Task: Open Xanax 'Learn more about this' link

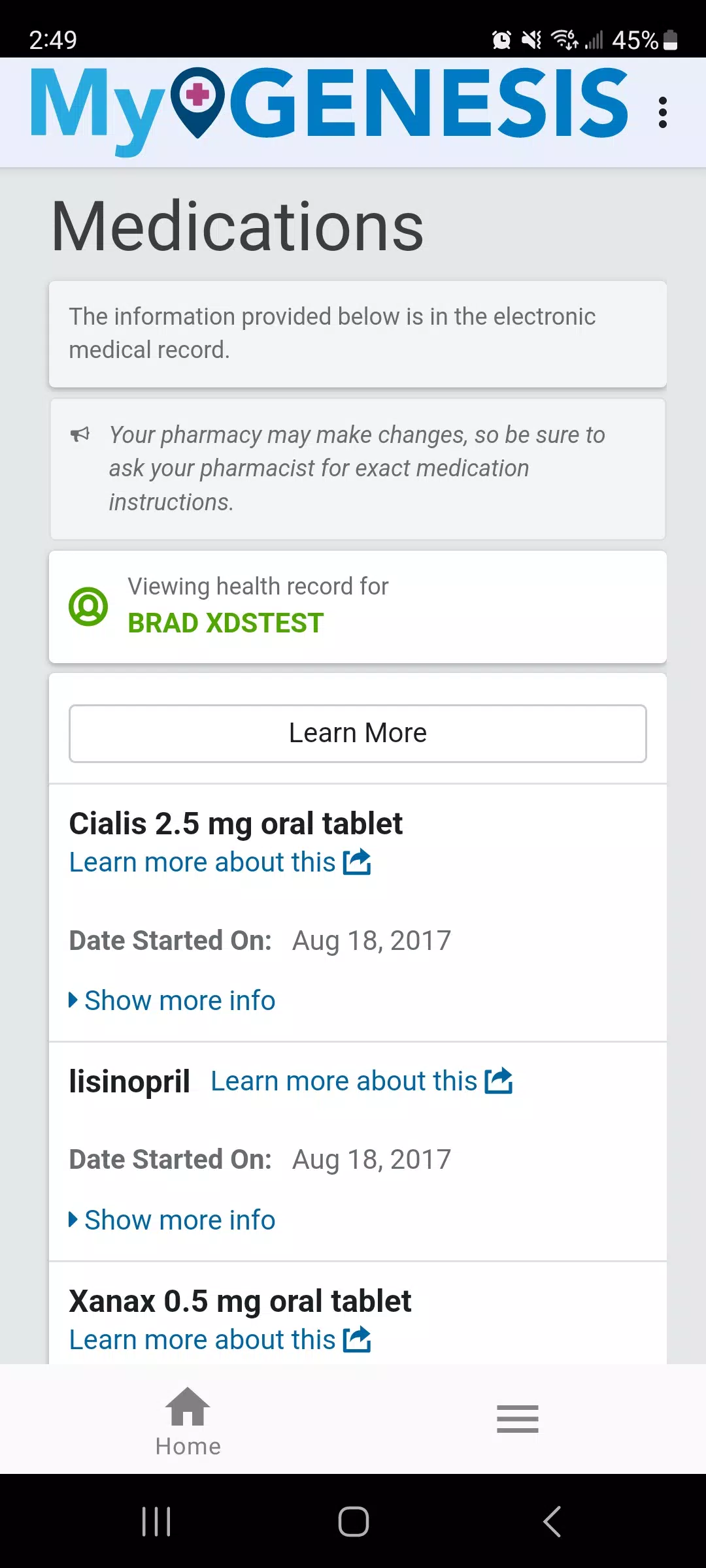Action: 220,1340
